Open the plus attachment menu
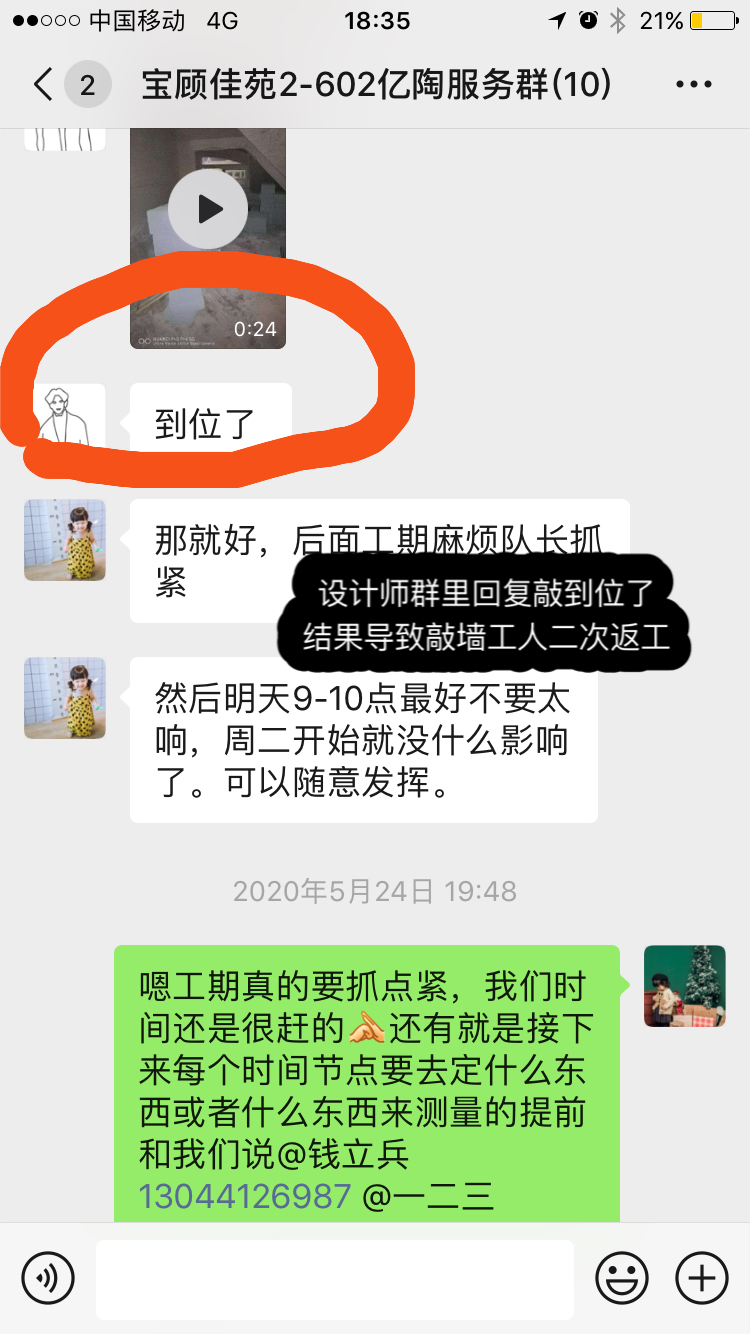 tap(702, 1277)
